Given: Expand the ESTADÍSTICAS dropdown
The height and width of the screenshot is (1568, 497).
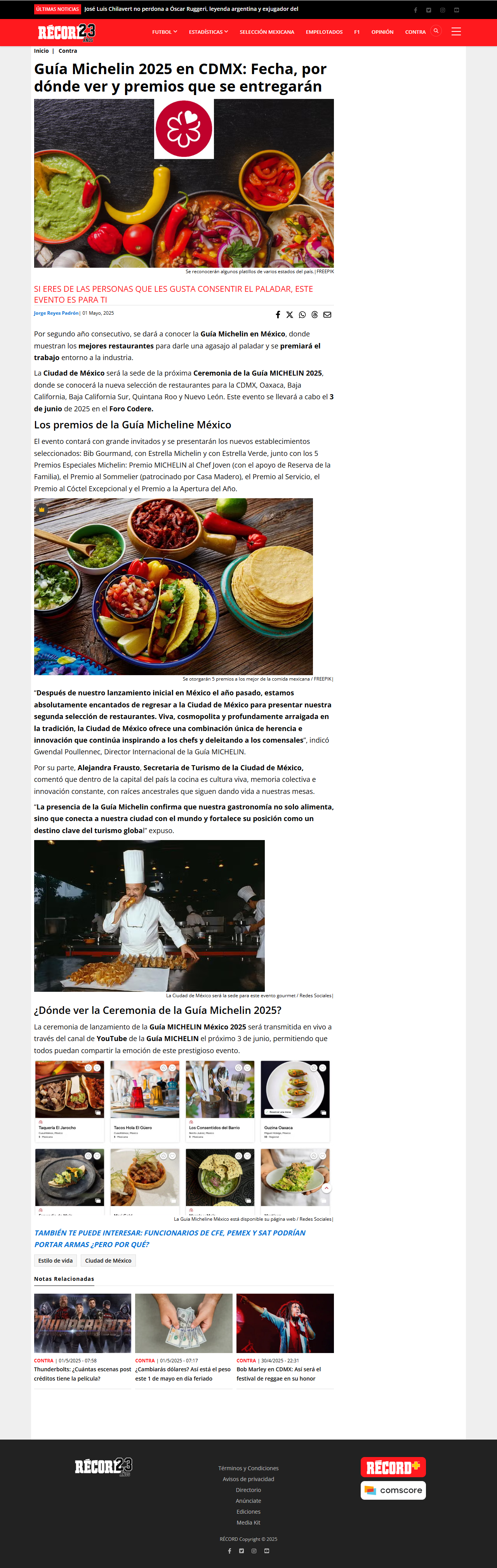Looking at the screenshot, I should click(208, 32).
